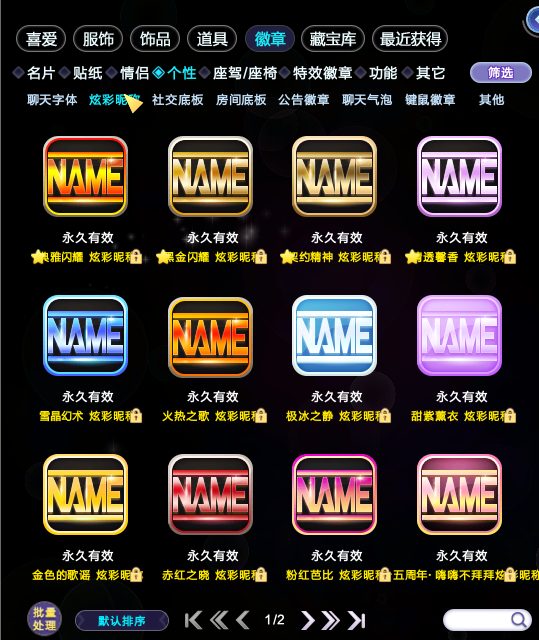Tap the search box at bottom
This screenshot has width=539, height=640.
(487, 620)
